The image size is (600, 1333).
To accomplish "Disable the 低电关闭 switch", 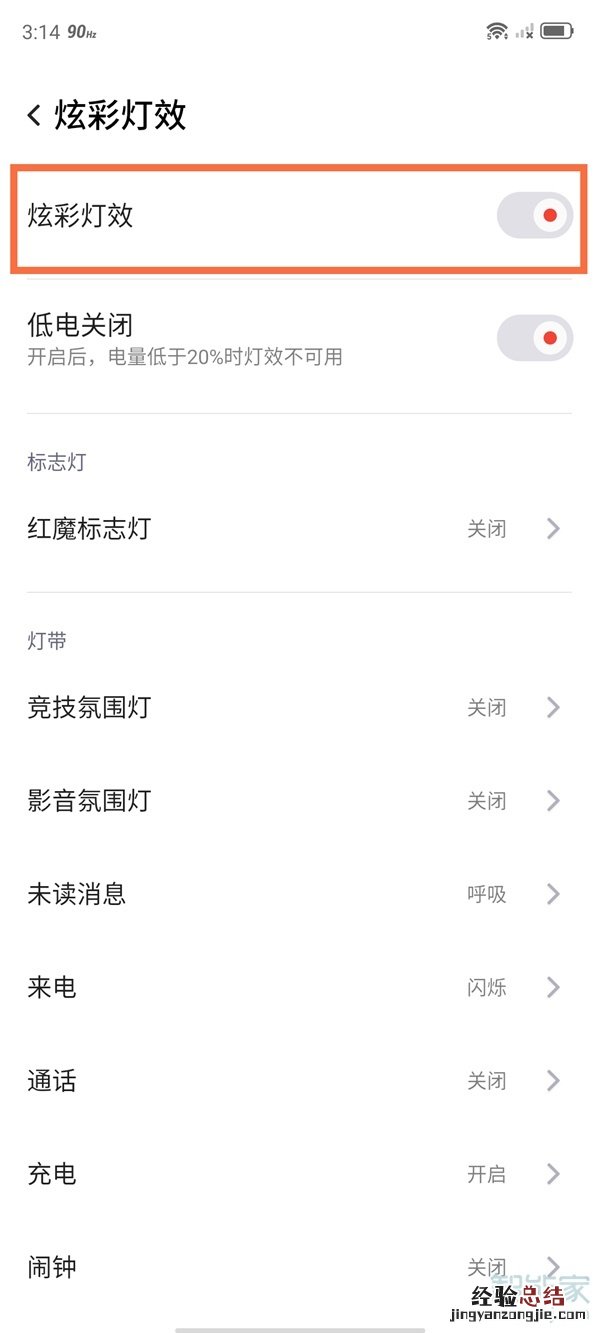I will (x=534, y=338).
